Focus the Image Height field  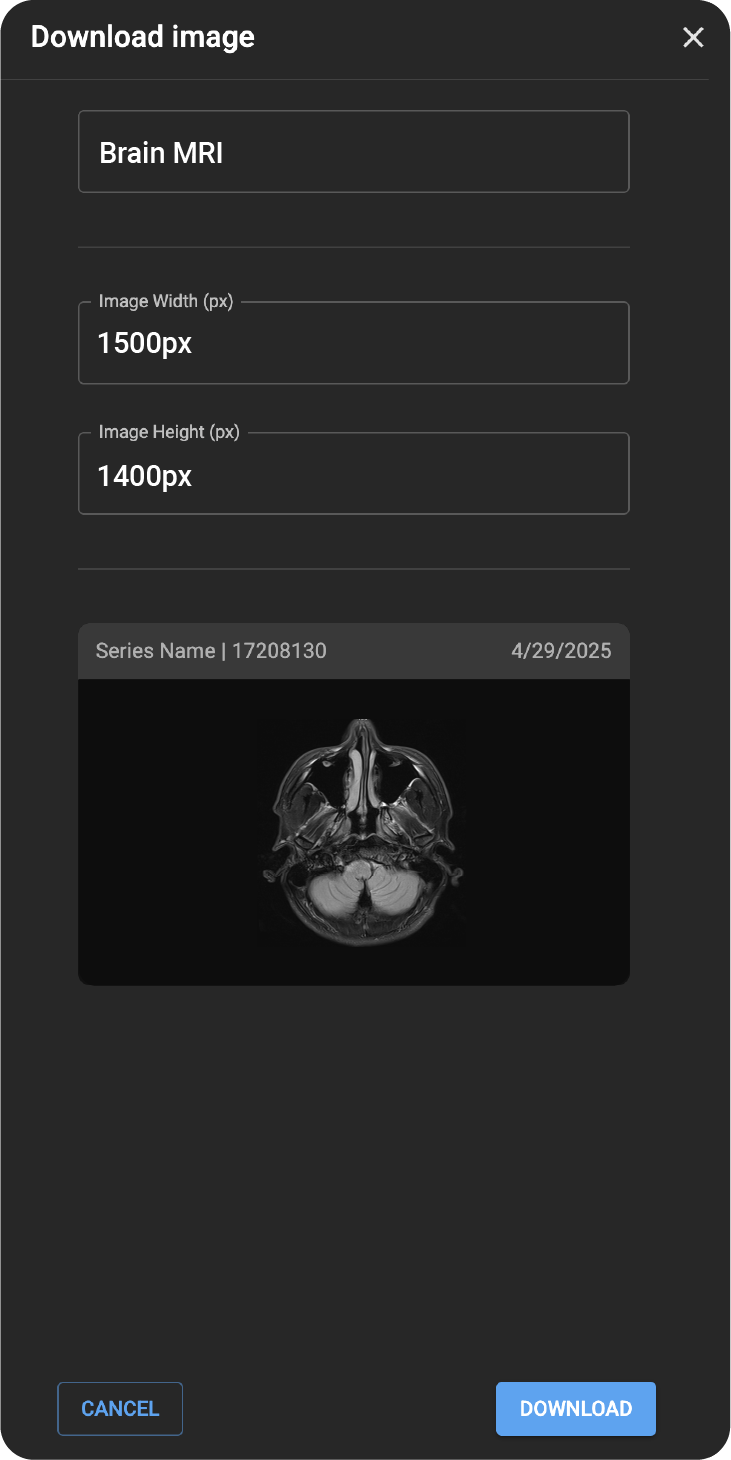click(x=353, y=476)
